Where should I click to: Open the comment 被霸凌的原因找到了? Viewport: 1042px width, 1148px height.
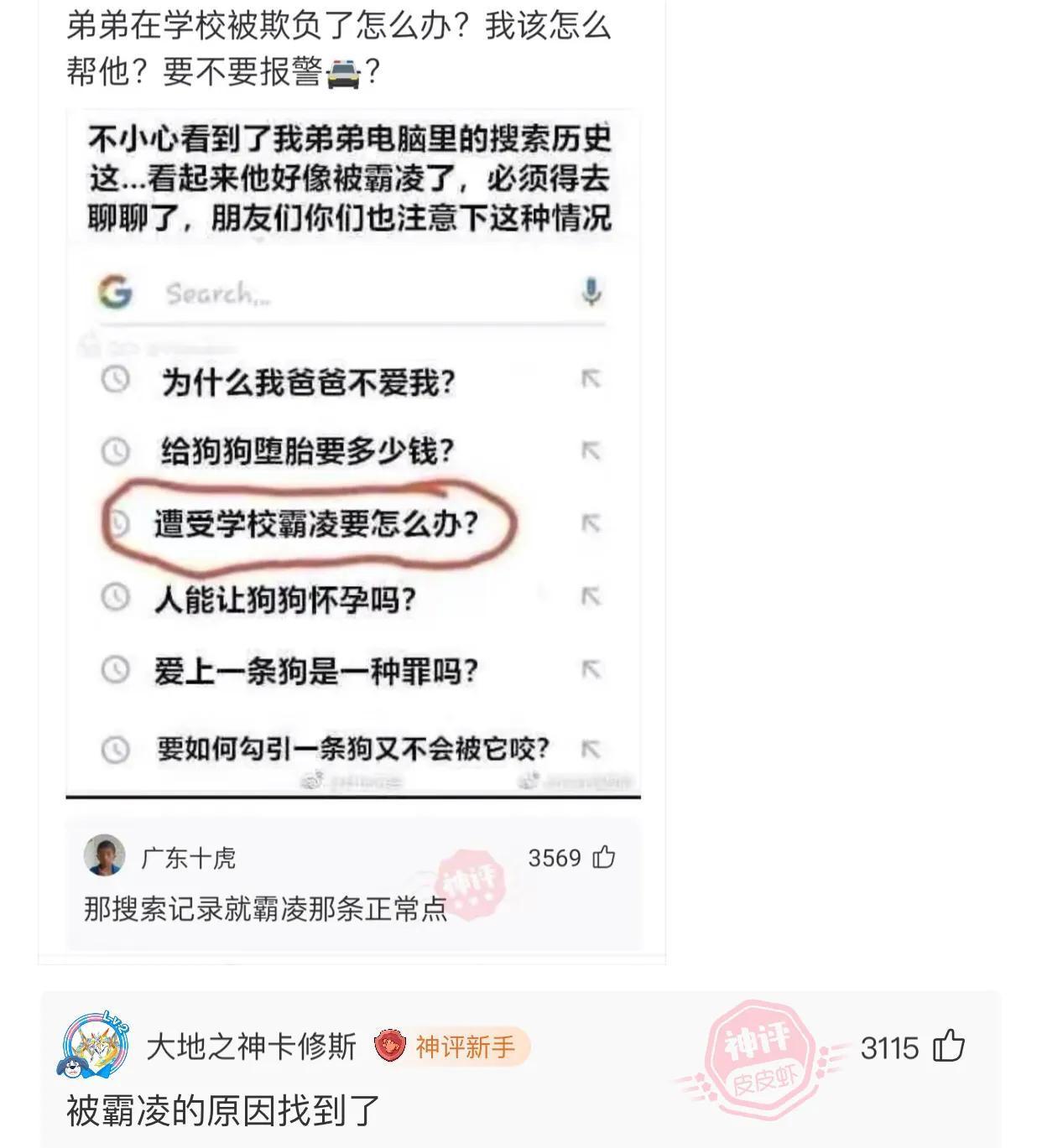coord(223,1110)
